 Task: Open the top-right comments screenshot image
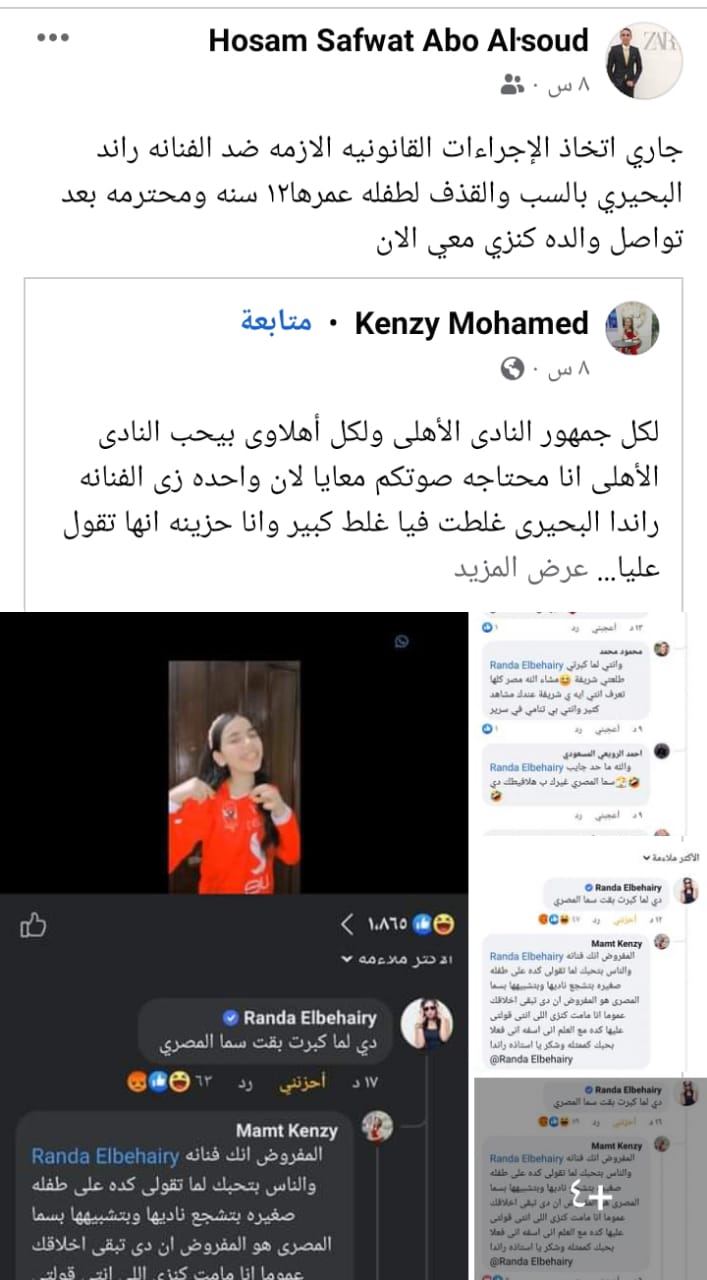pos(590,722)
